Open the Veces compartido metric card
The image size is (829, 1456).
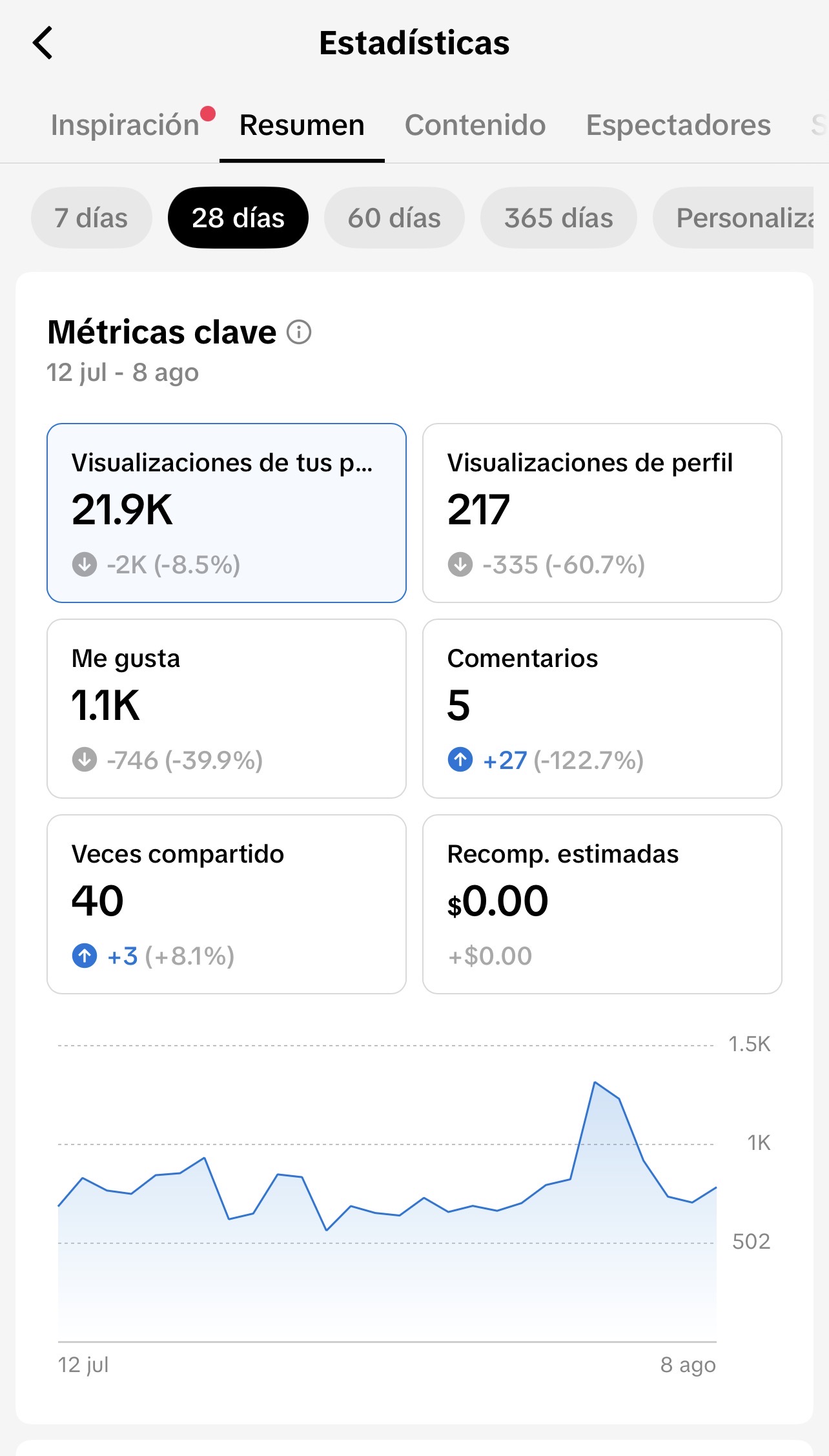click(x=227, y=904)
